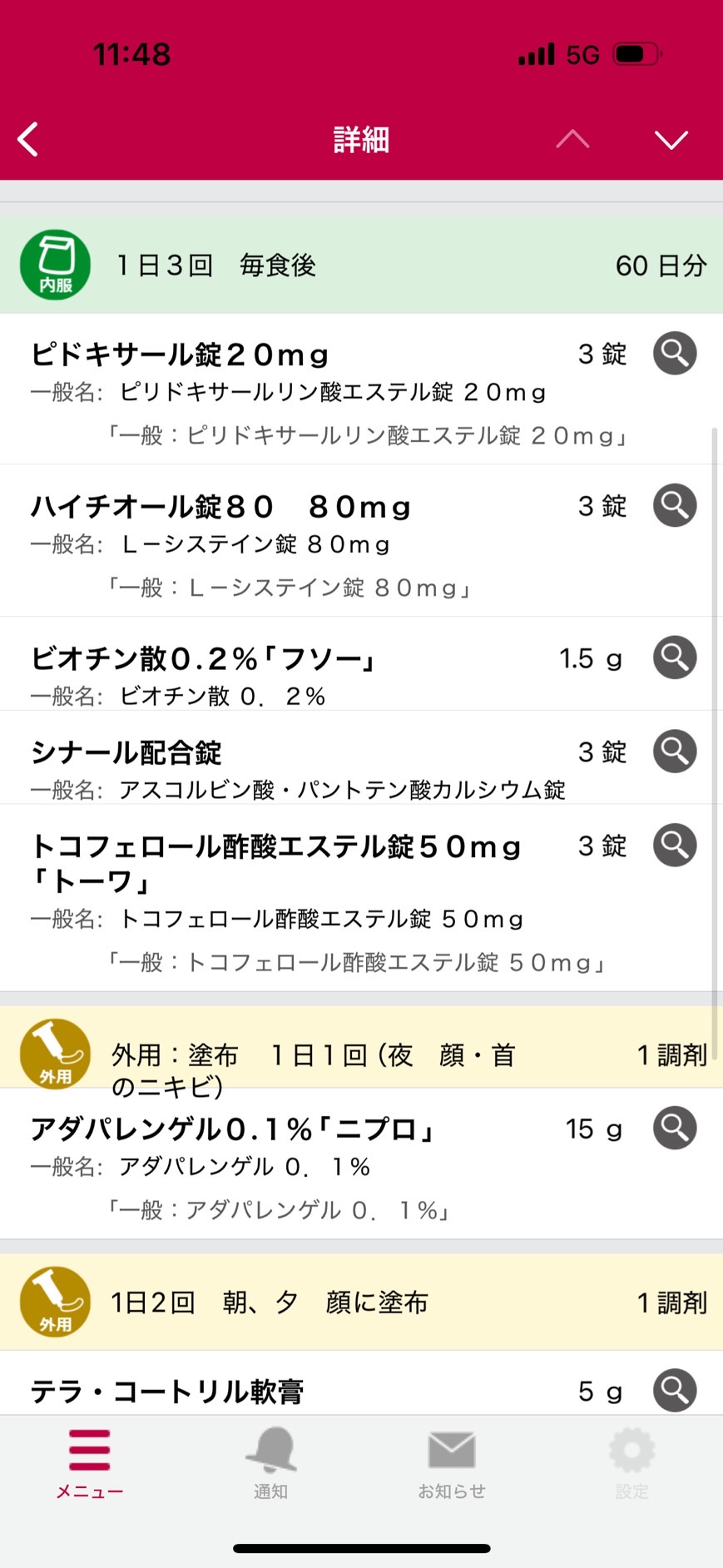Search details for ピドキサール錠20mg
723x1568 pixels.
tap(674, 354)
